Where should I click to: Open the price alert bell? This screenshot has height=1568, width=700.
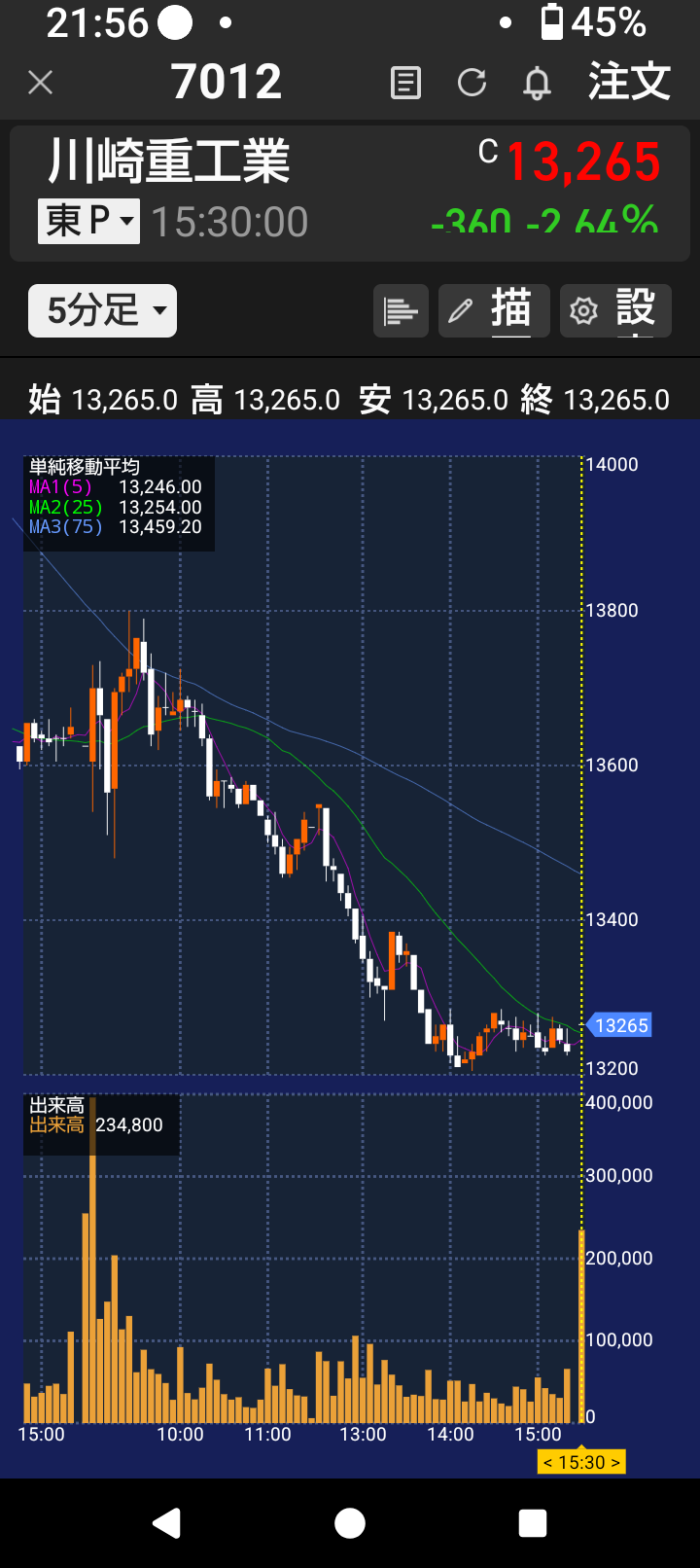pos(537,83)
